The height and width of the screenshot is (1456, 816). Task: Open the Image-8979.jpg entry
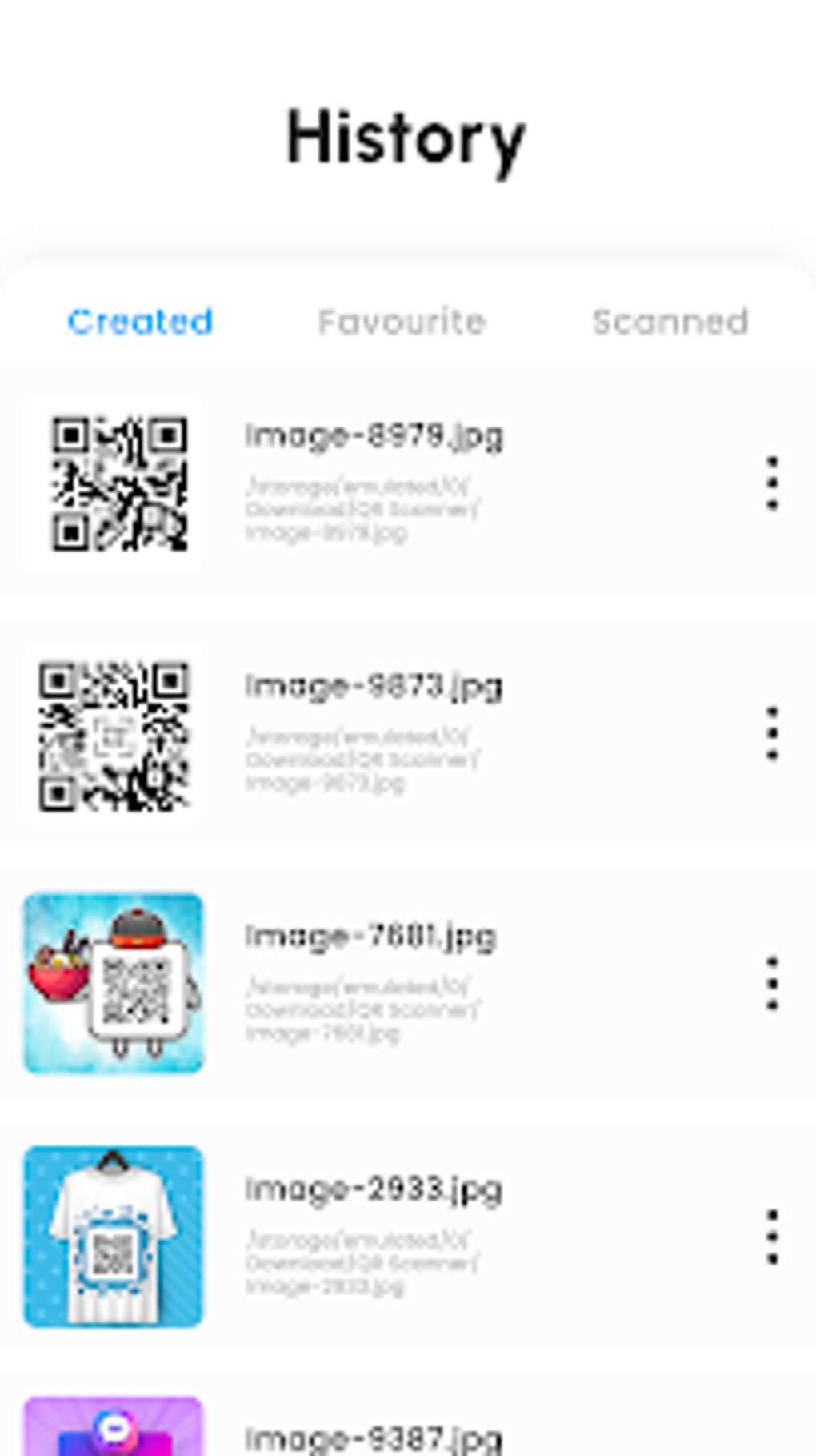[x=374, y=436]
